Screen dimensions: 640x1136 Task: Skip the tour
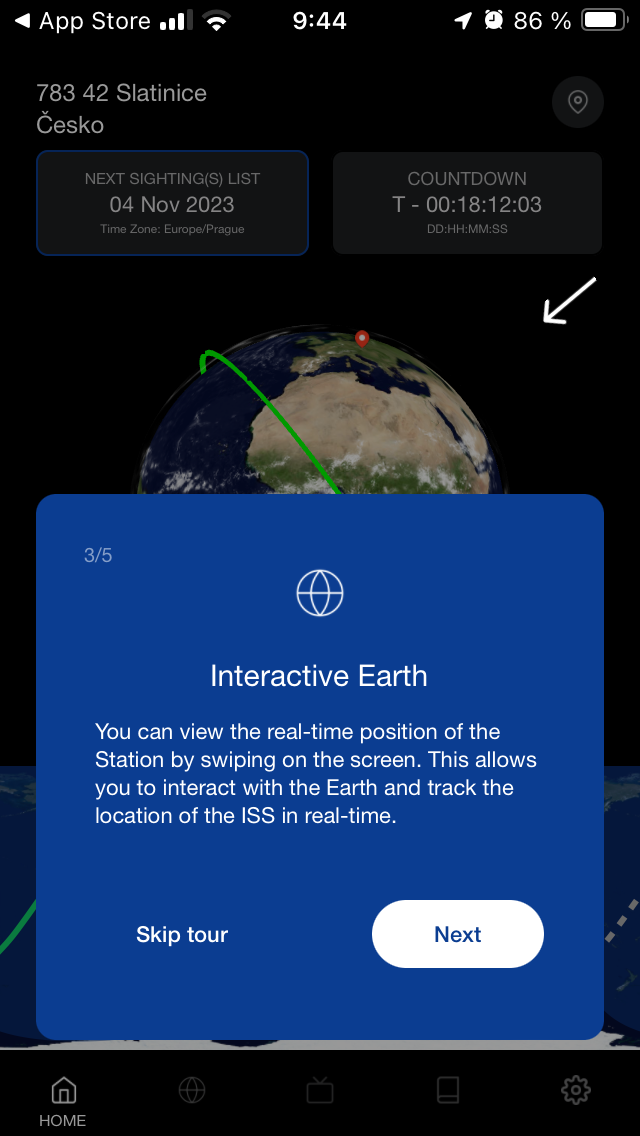pyautogui.click(x=182, y=934)
